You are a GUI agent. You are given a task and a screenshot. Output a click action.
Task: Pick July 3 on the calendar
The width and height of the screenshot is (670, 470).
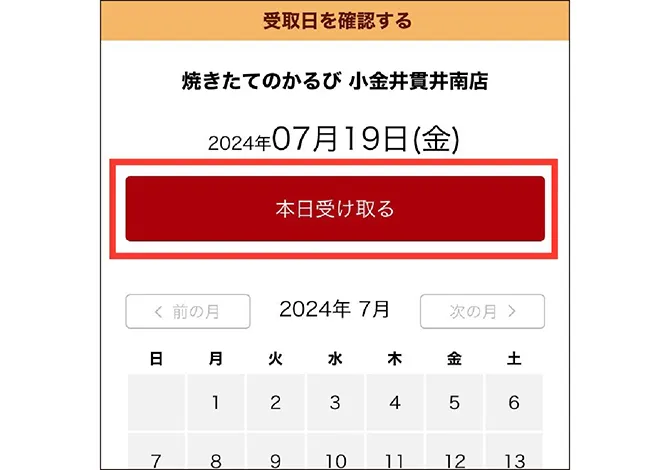coord(335,403)
